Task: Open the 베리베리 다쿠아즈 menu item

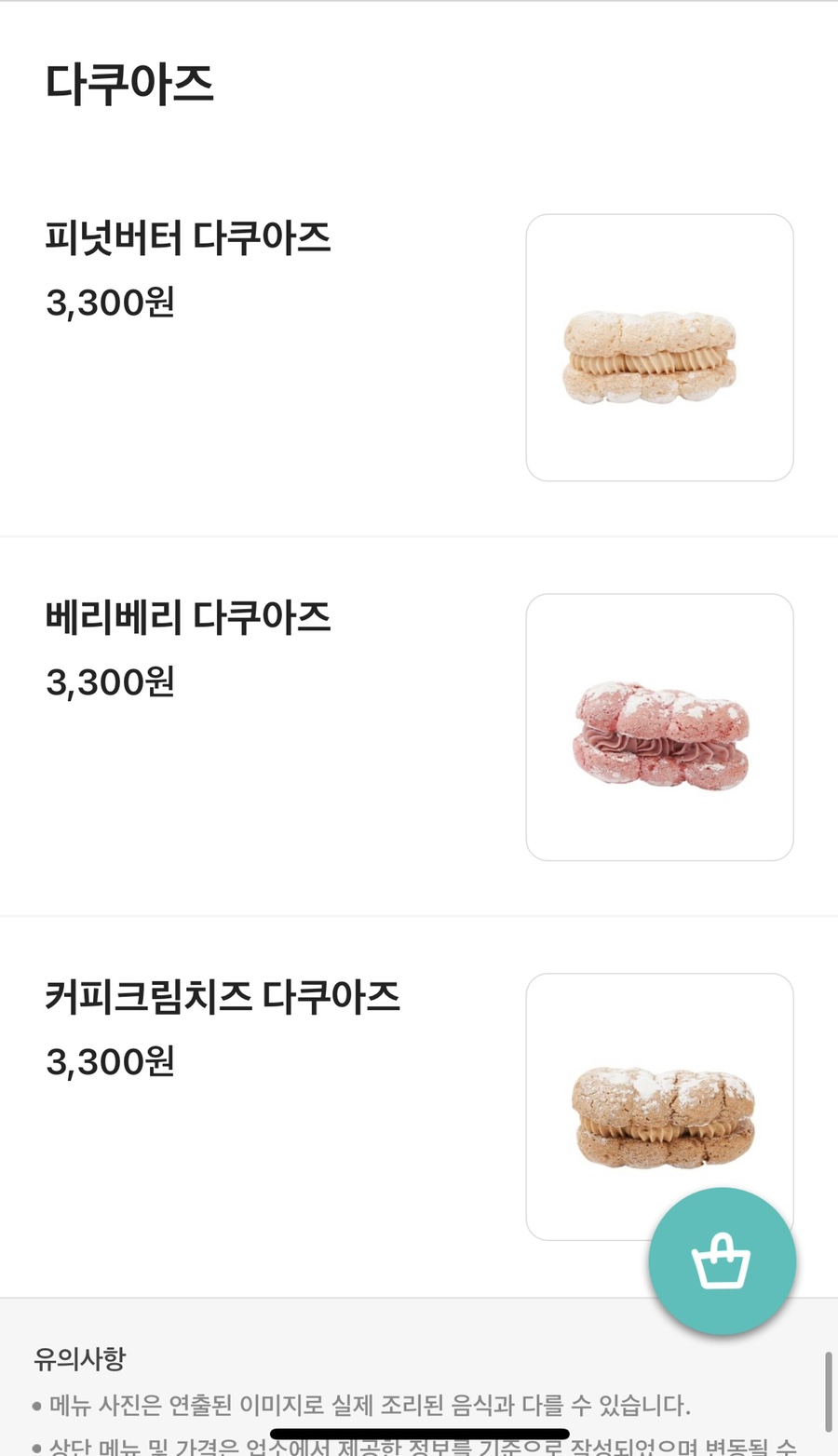Action: (188, 618)
